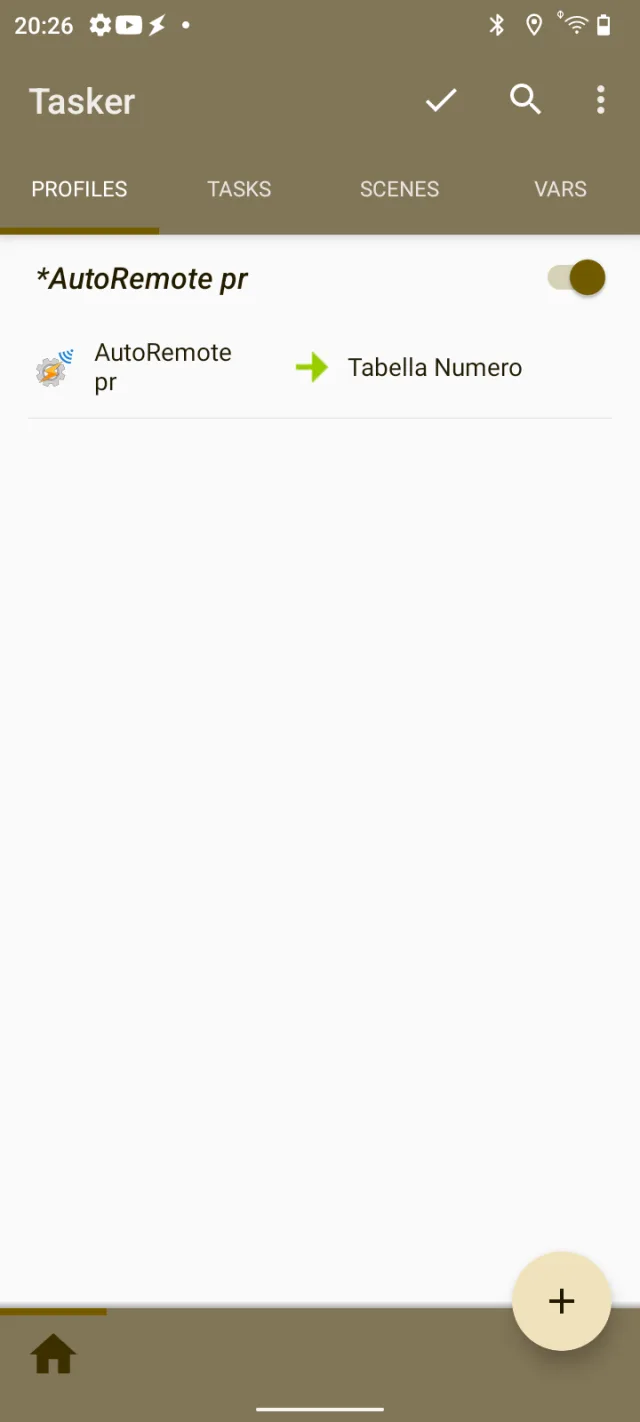
Task: Open the overflow menu
Action: [x=600, y=100]
